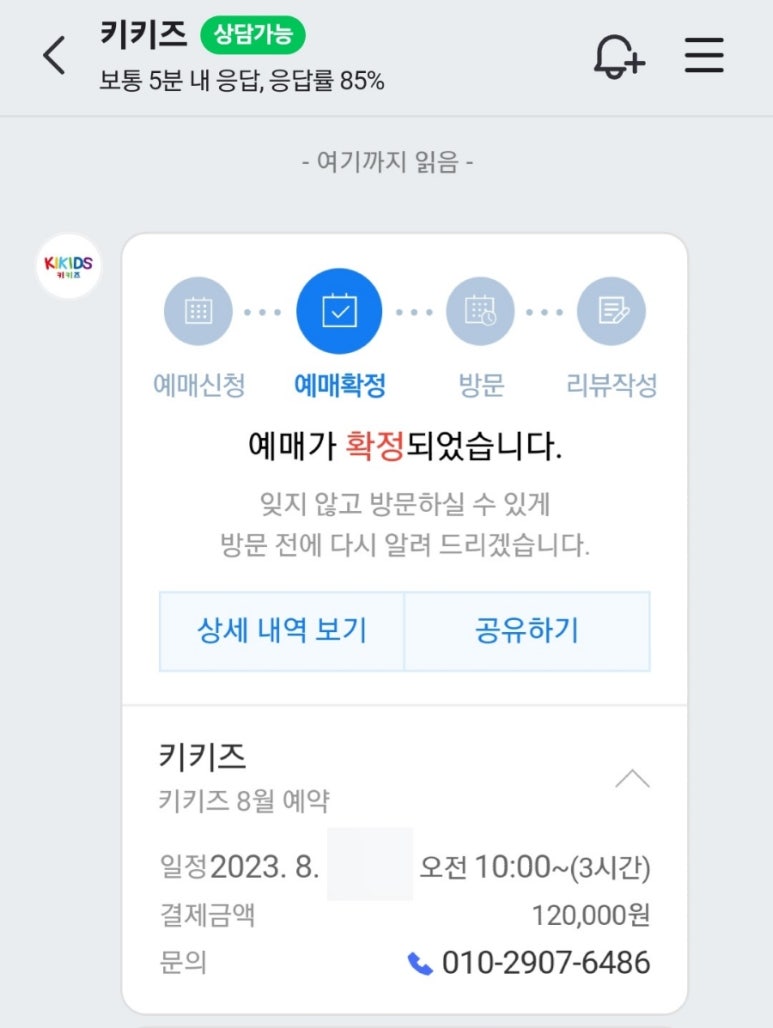Open the 키키즈 profile picture
The image size is (773, 1028).
[x=69, y=265]
